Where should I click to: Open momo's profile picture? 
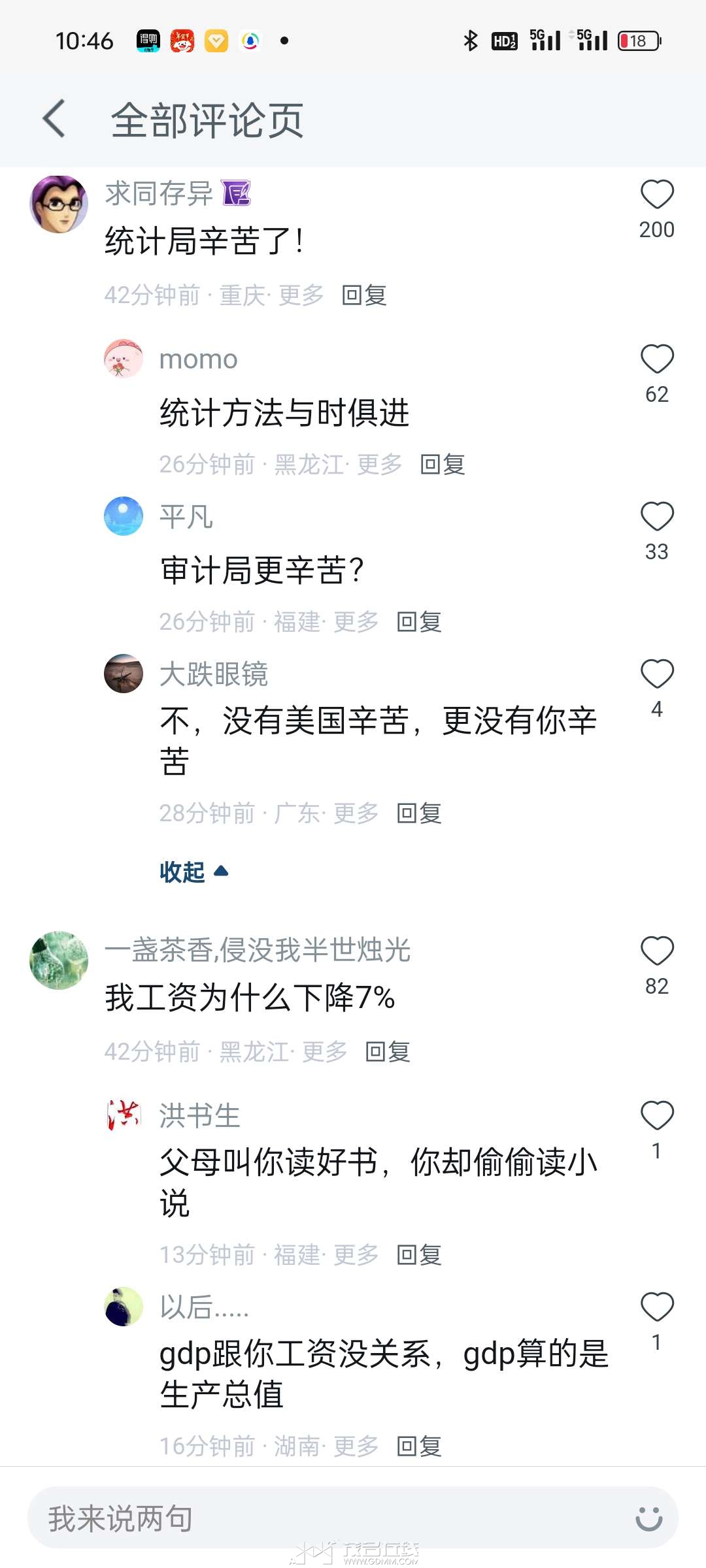[124, 359]
